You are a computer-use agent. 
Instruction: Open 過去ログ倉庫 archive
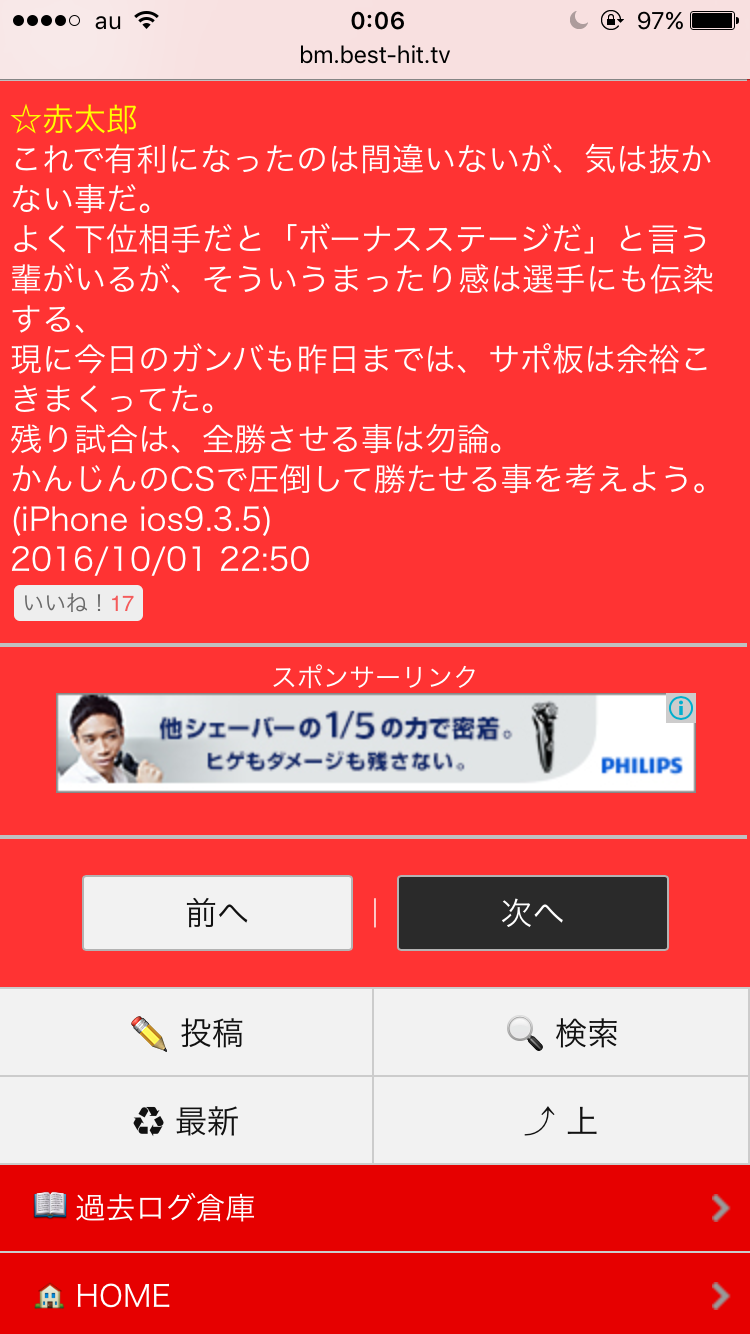pyautogui.click(x=375, y=1208)
